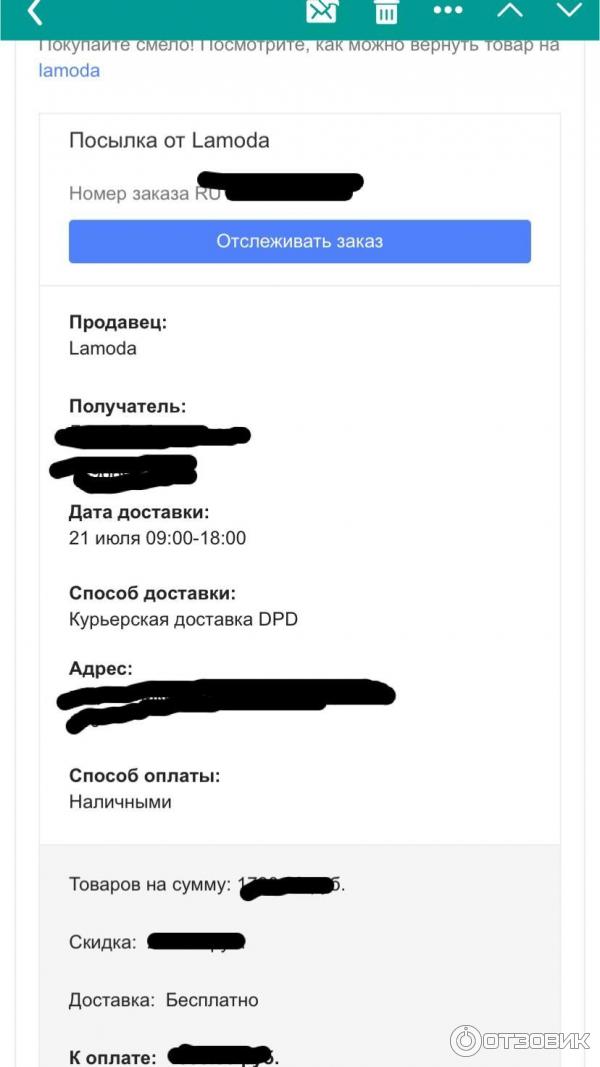Go back to the inbox
The height and width of the screenshot is (1067, 600).
tap(35, 12)
